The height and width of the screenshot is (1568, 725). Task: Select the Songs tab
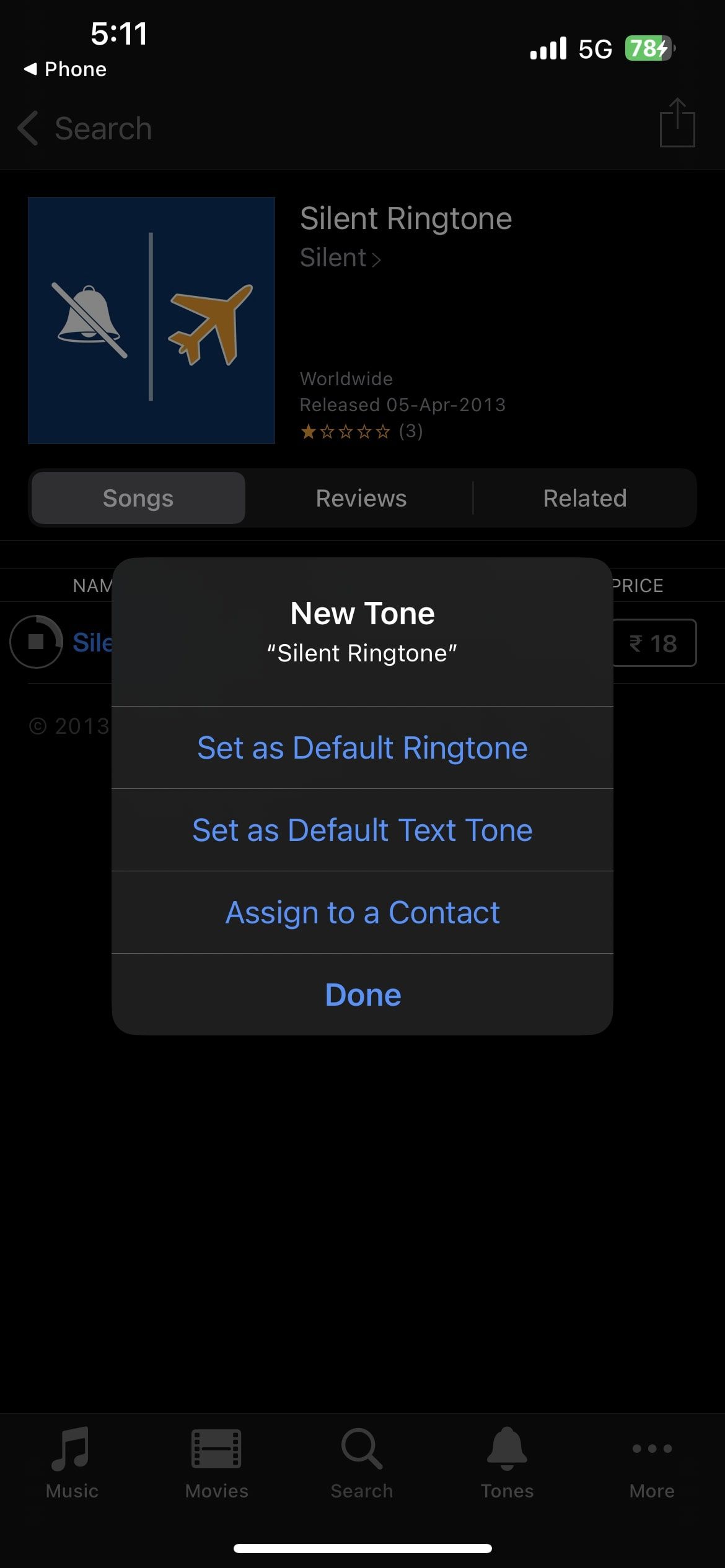coord(137,497)
